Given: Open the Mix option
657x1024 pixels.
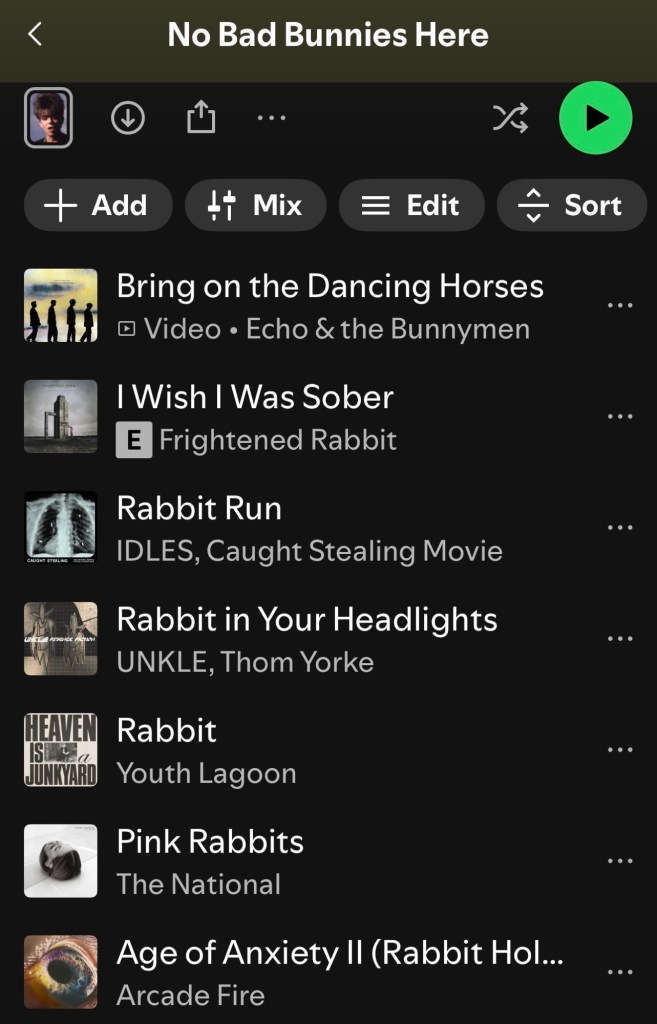Looking at the screenshot, I should click(255, 205).
